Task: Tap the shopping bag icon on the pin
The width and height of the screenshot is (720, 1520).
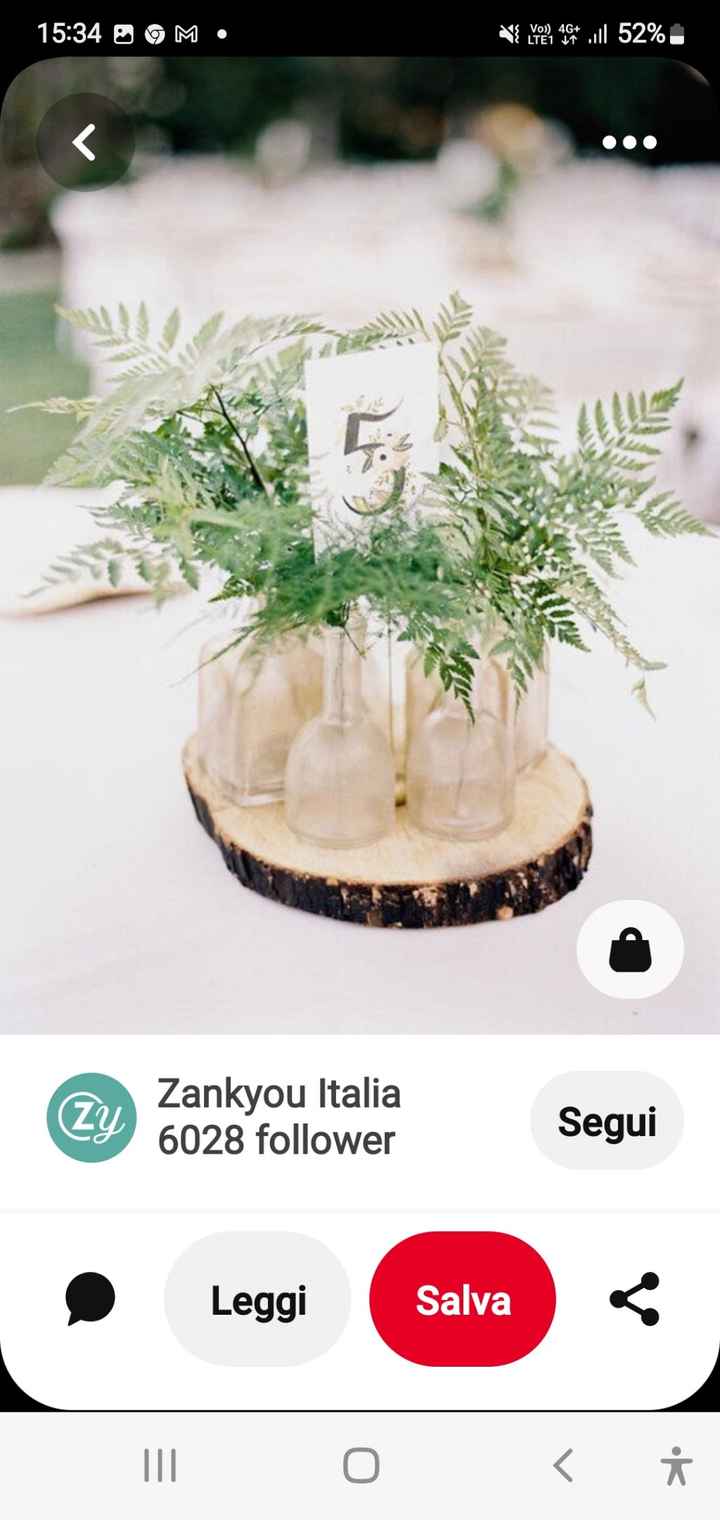Action: [630, 950]
